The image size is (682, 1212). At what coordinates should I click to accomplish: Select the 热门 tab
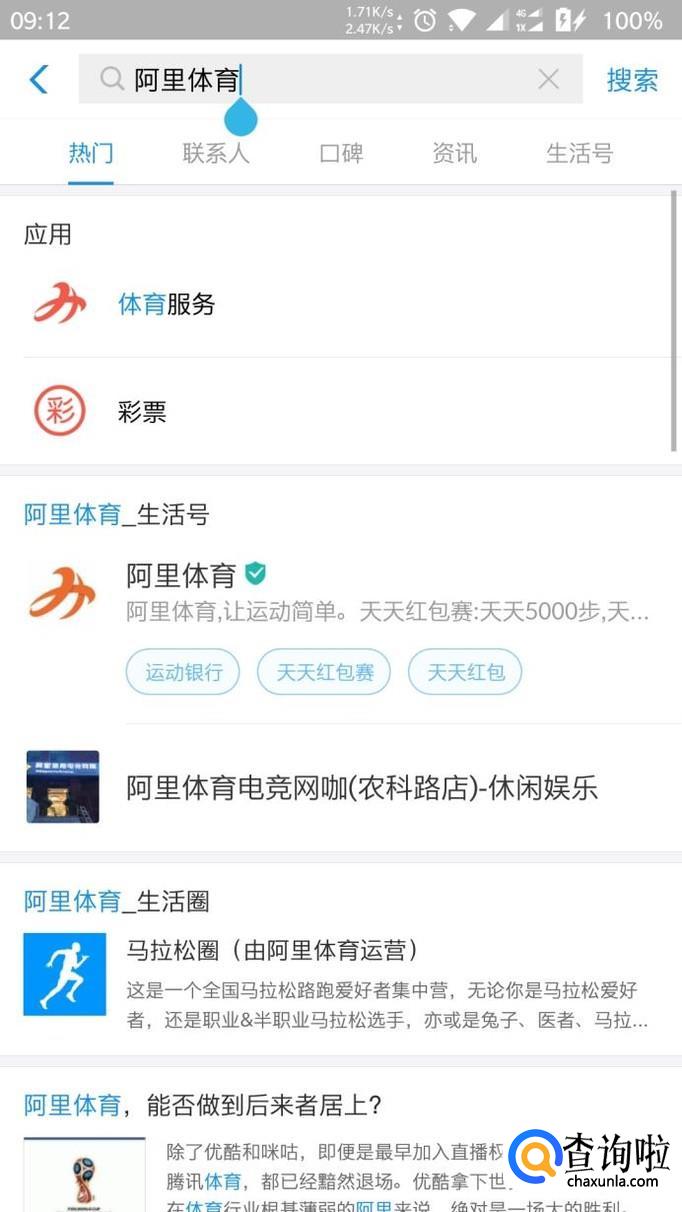coord(91,153)
